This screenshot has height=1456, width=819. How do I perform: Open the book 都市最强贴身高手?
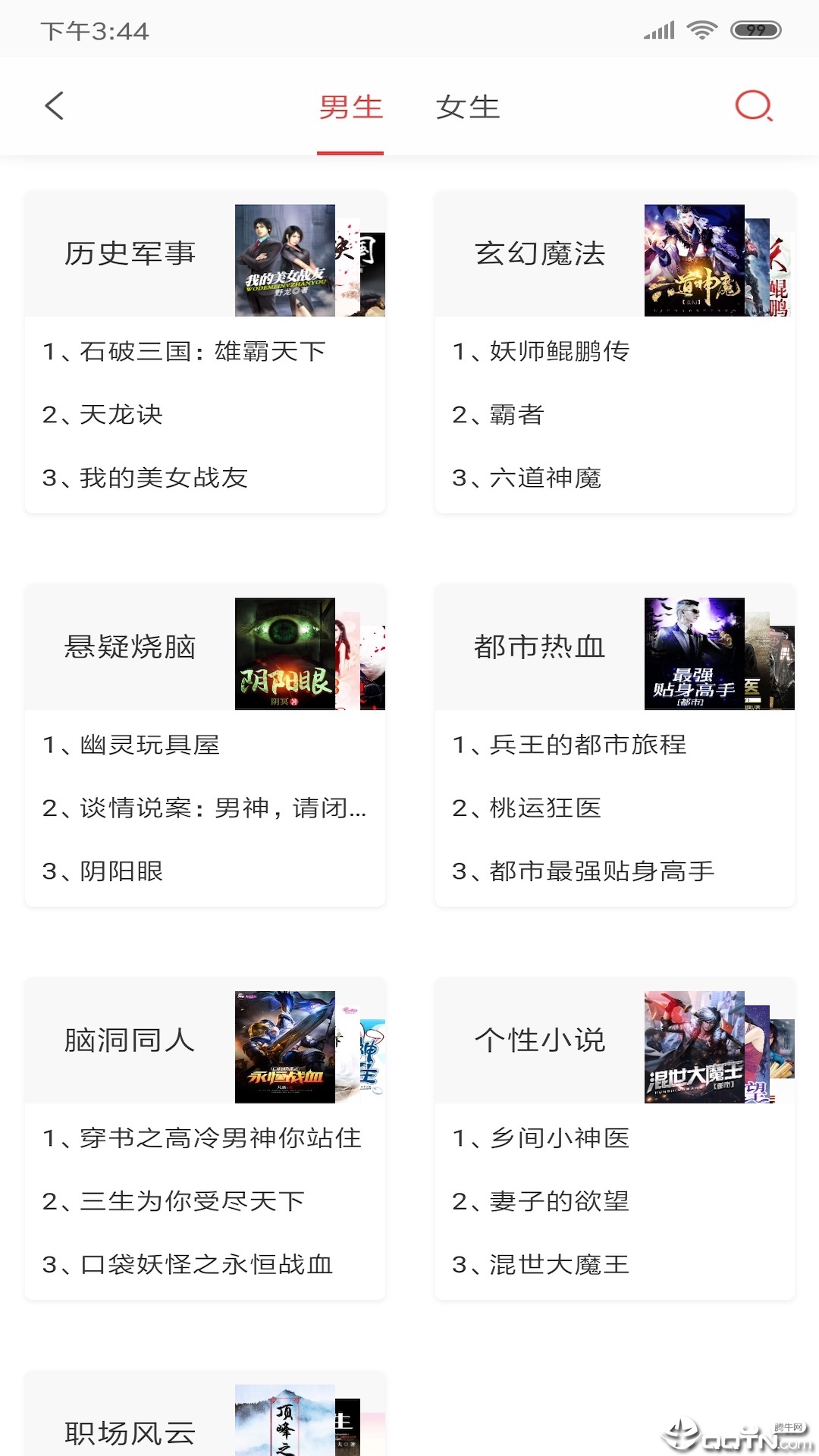pos(583,872)
